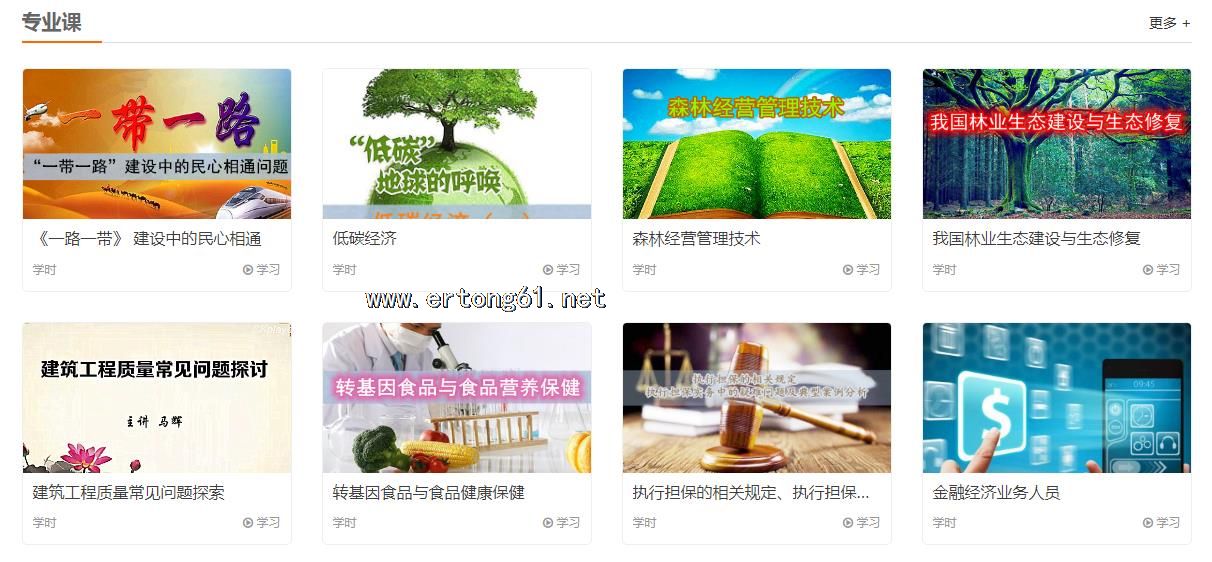Image resolution: width=1212 pixels, height=562 pixels.
Task: Open the 低碳经济 course card
Action: [457, 144]
